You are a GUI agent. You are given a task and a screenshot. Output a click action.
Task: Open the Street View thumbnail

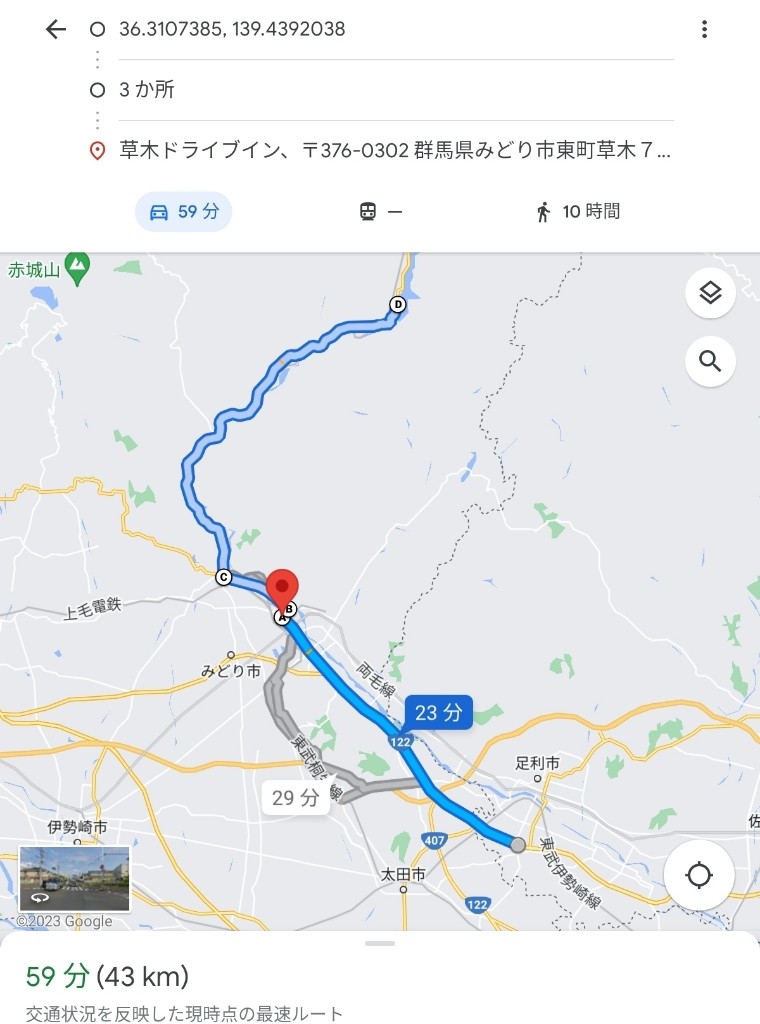[x=75, y=879]
